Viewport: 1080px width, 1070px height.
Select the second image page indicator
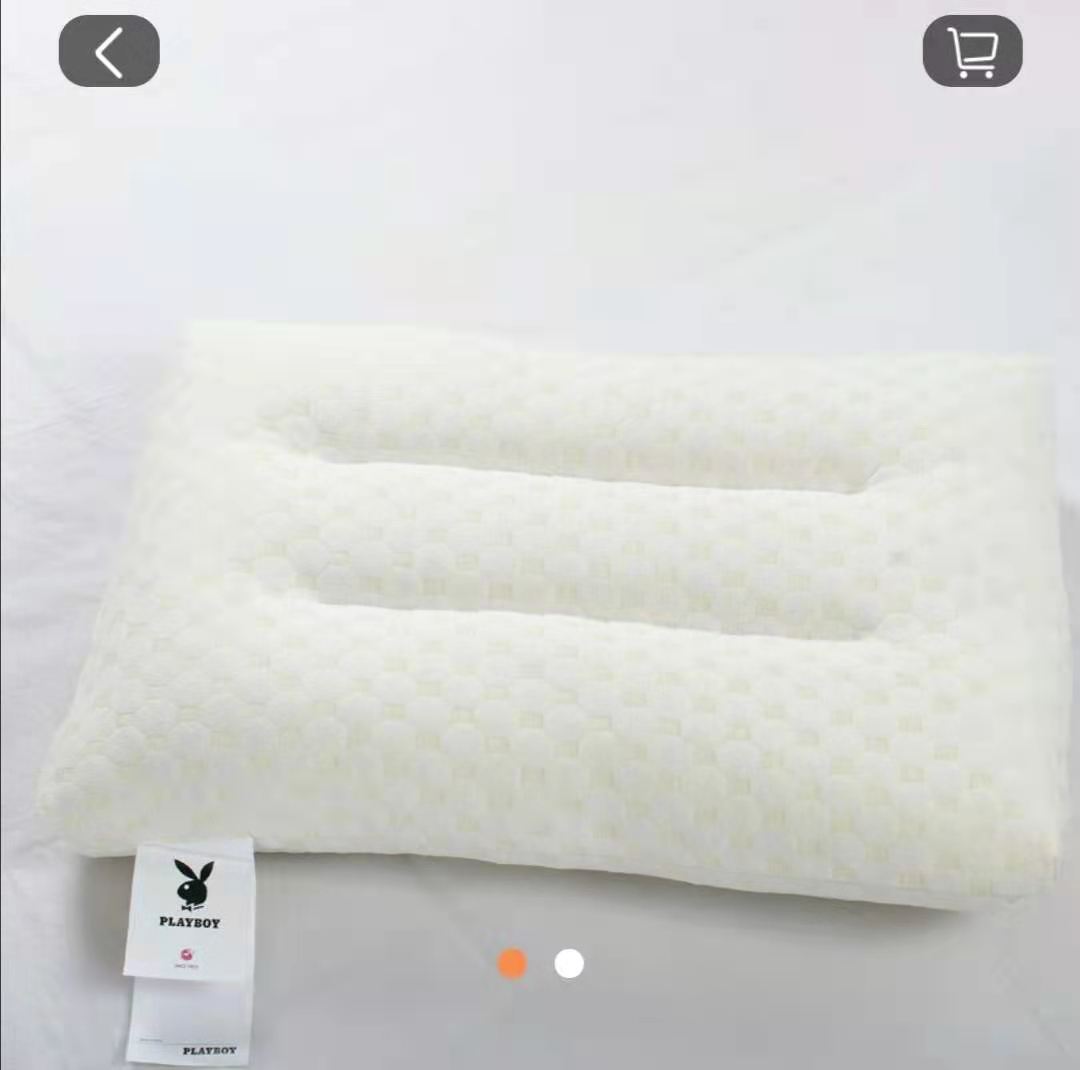(x=569, y=964)
